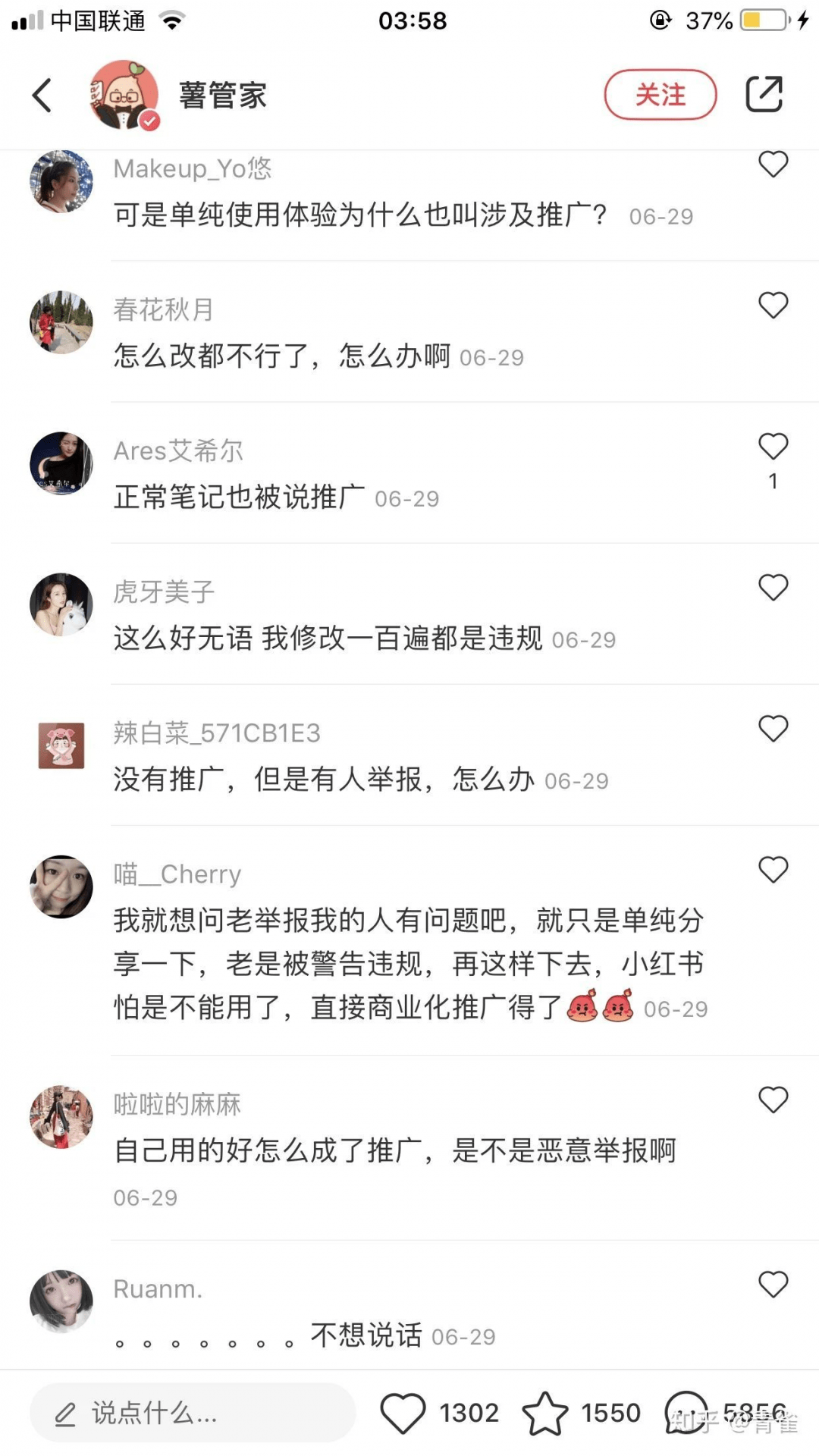Like Makeup_Yo悠's comment

click(x=773, y=164)
